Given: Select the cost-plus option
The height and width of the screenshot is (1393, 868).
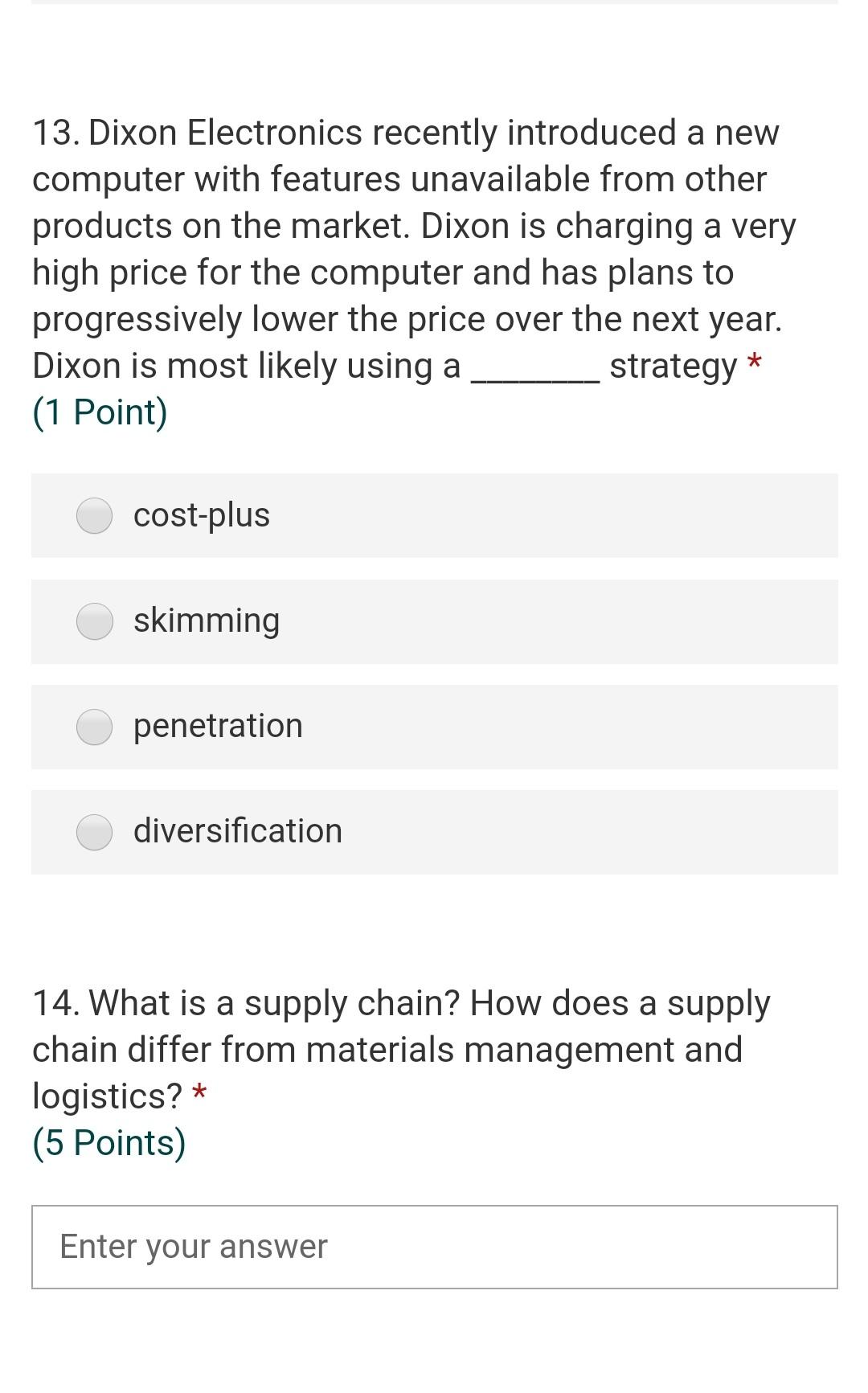Looking at the screenshot, I should [95, 516].
